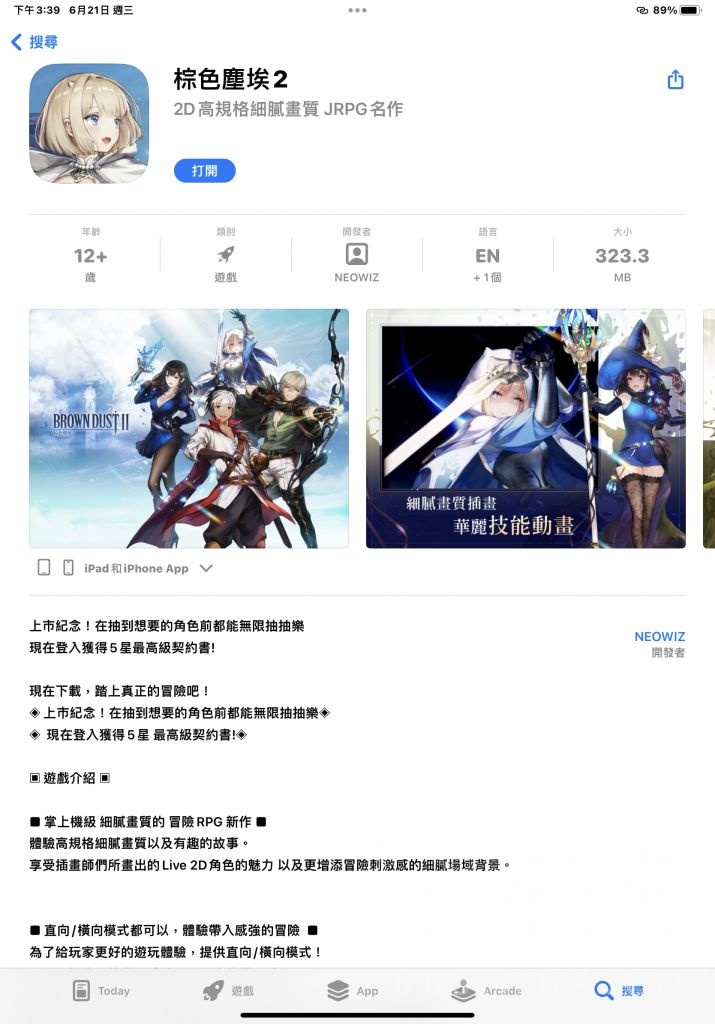Open the 遊戲 category badge
Screen dimensions: 715x1024
[225, 256]
